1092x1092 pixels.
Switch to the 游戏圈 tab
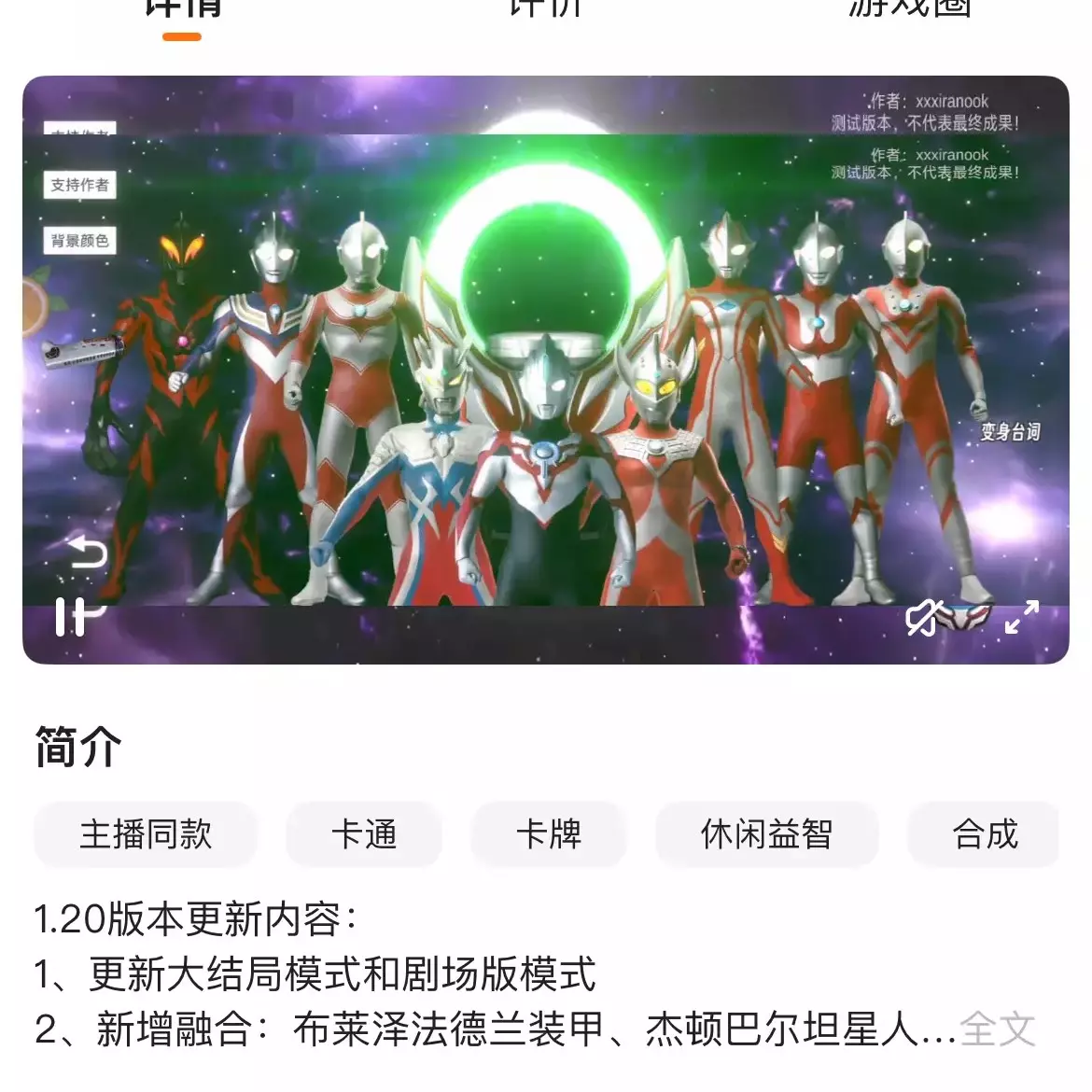coord(910,9)
